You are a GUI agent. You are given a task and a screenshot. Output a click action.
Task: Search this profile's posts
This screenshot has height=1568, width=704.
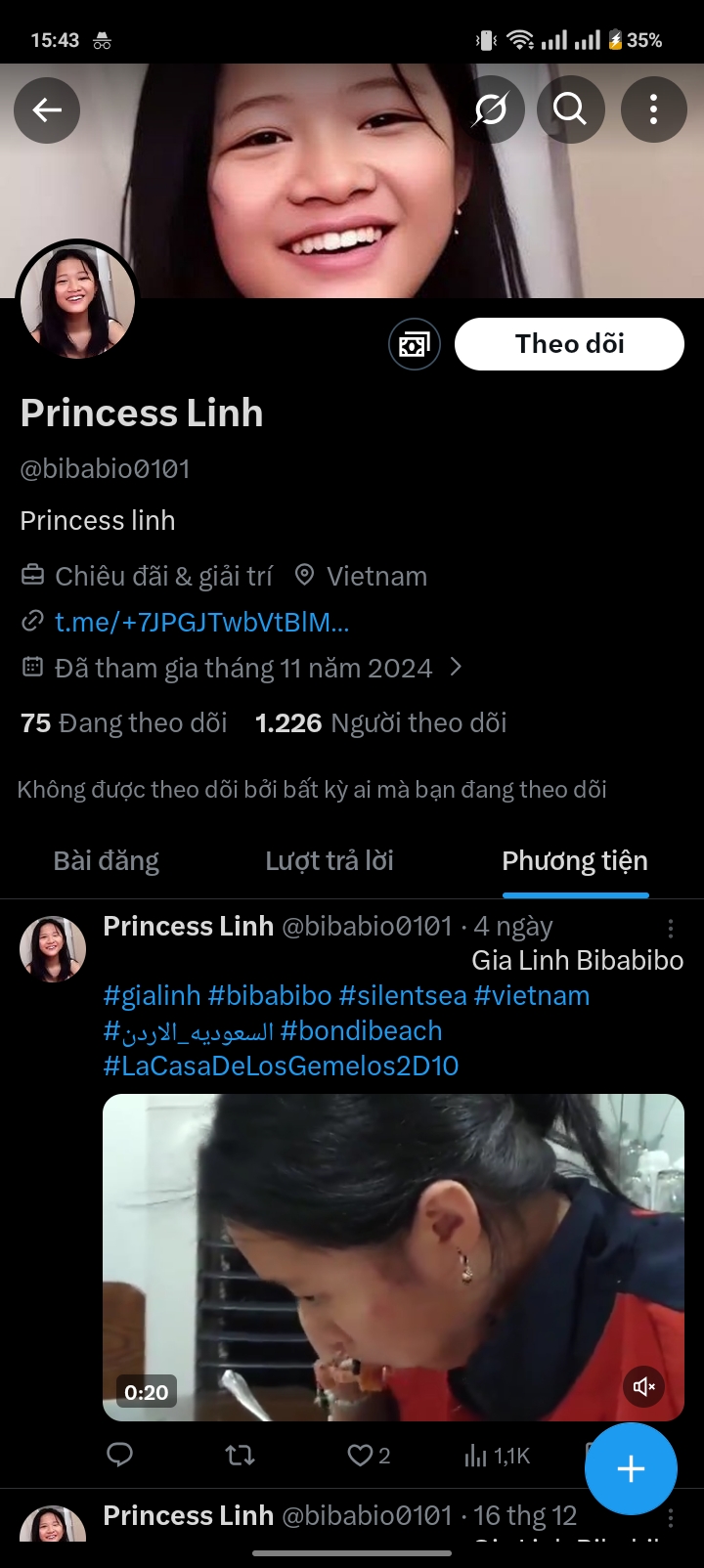click(571, 109)
